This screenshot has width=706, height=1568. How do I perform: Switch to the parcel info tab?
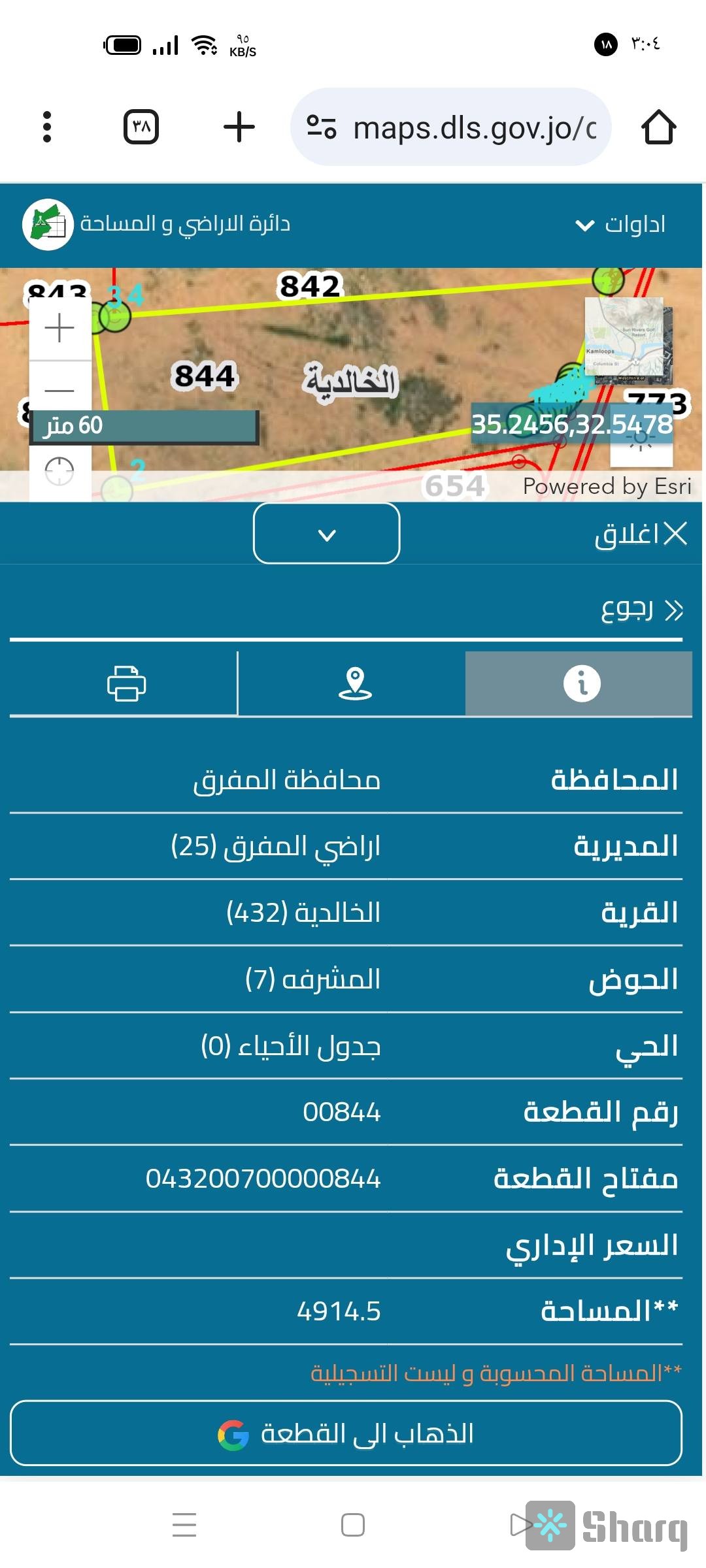tap(580, 683)
